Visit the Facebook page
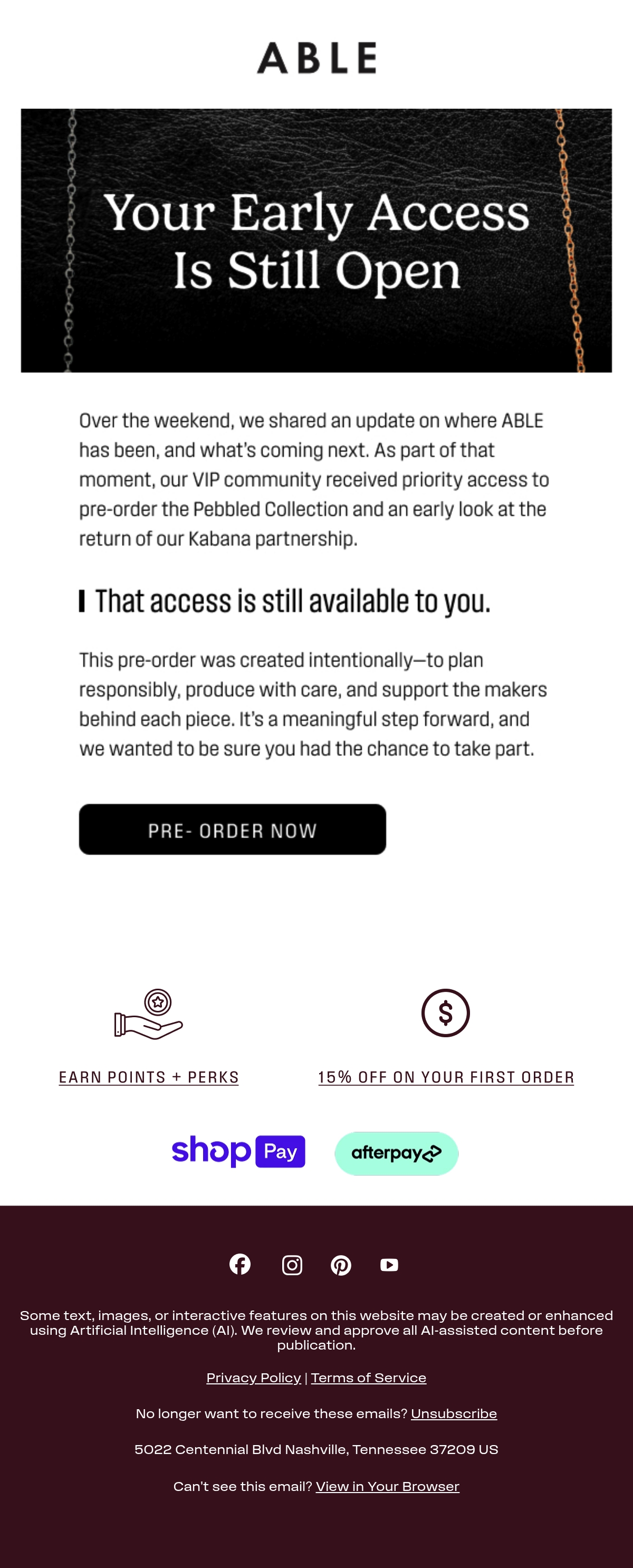Image resolution: width=633 pixels, height=1568 pixels. [x=240, y=1264]
